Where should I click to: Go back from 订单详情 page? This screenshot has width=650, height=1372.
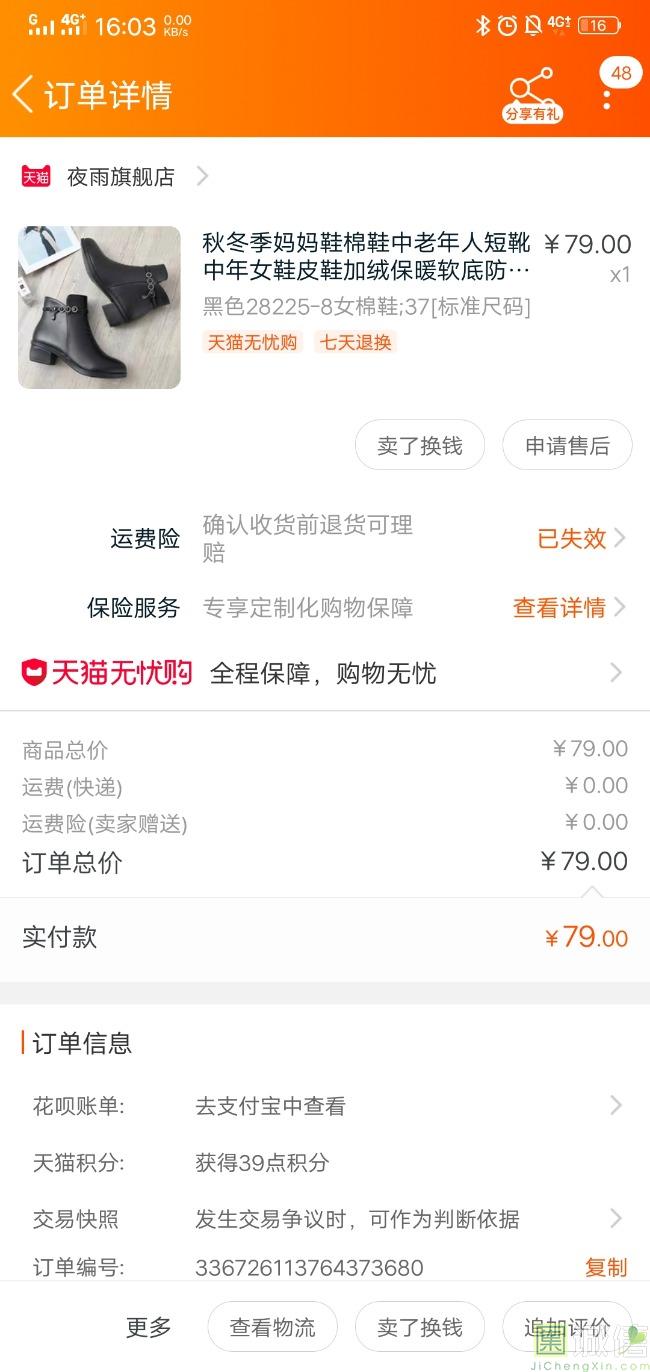point(24,94)
